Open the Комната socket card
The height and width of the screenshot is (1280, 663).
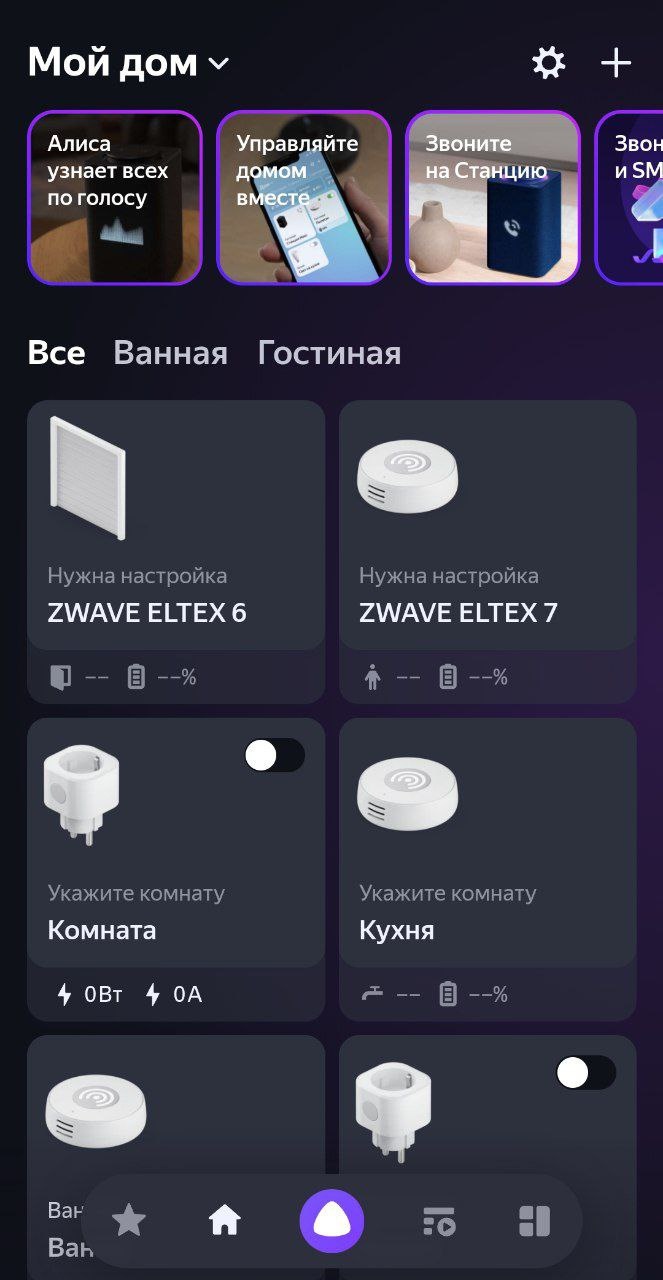[x=150, y=880]
